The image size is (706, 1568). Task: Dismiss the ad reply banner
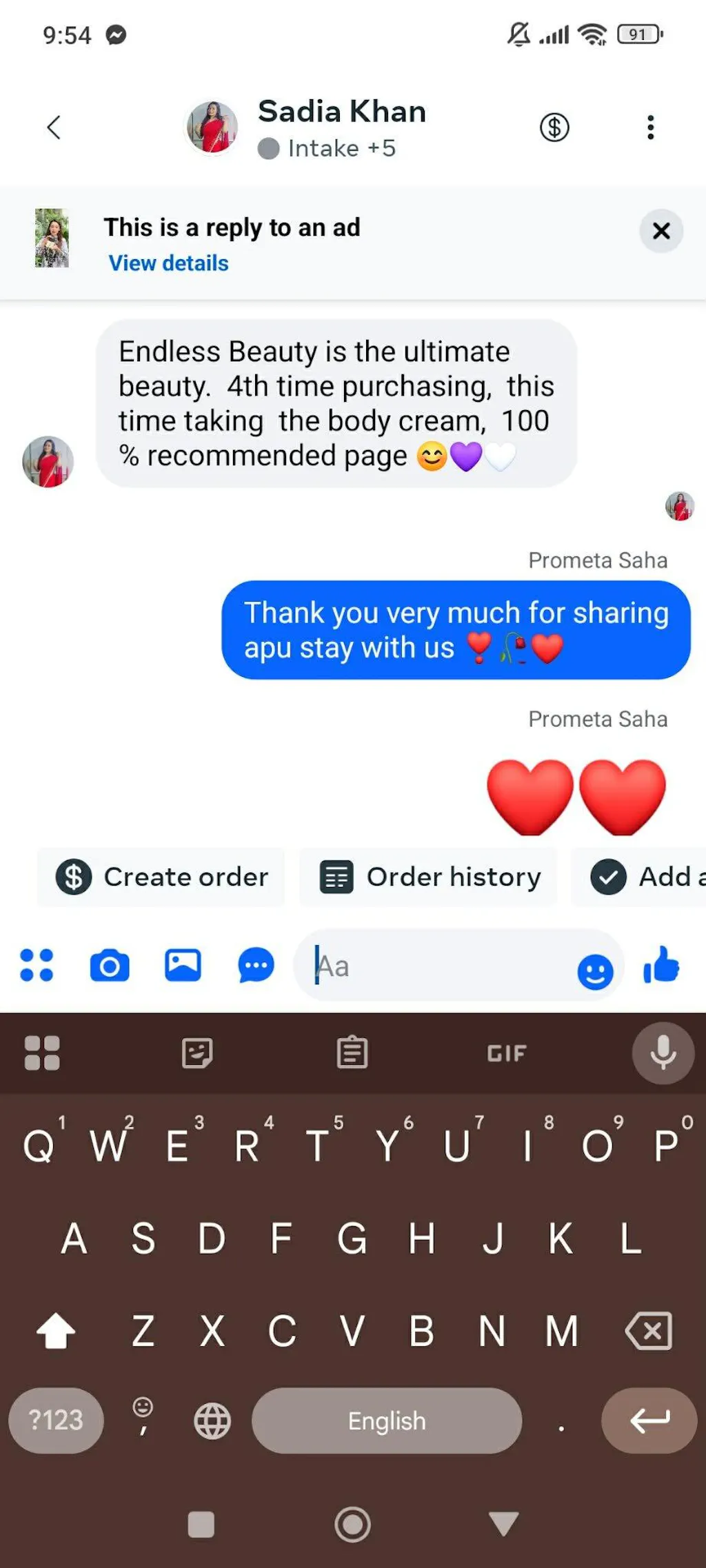660,231
